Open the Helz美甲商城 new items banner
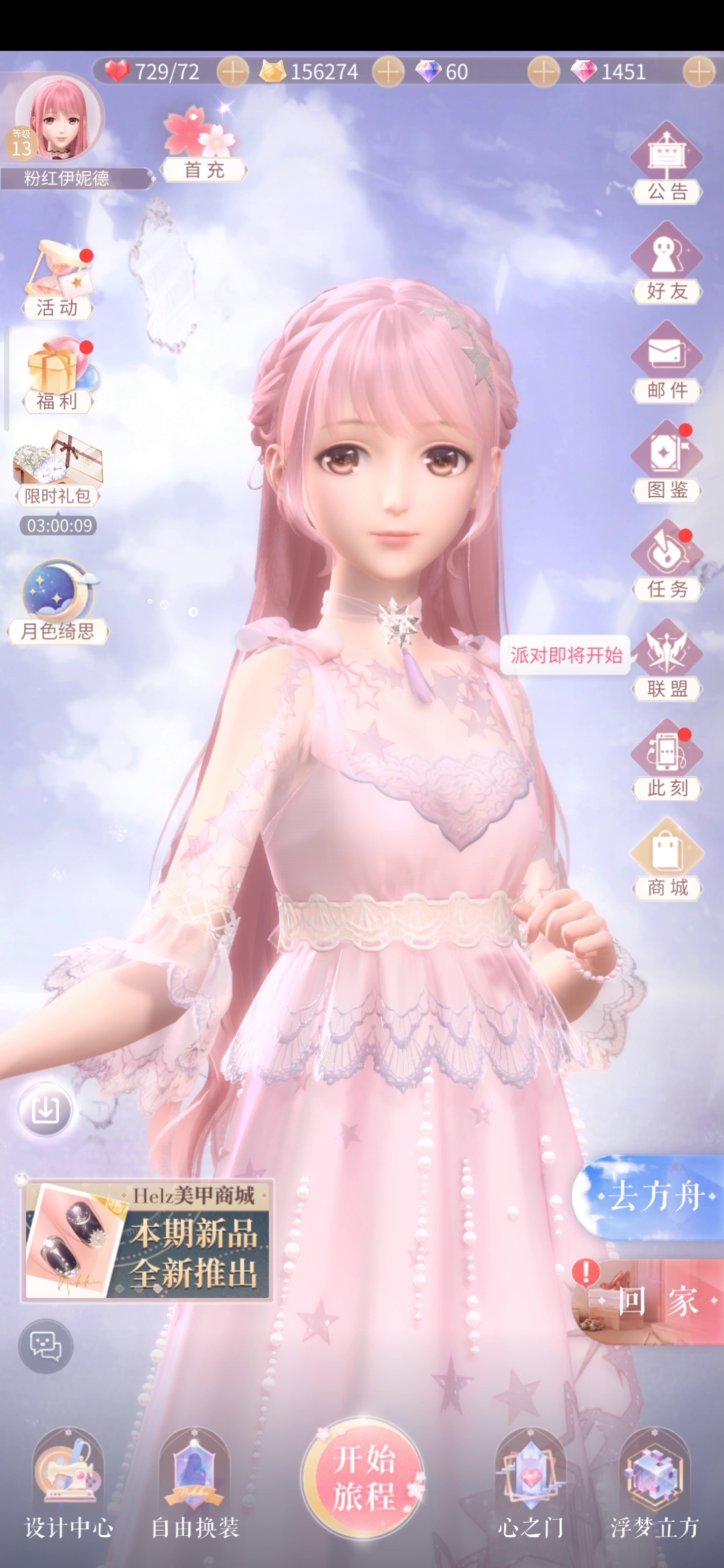 [x=147, y=1240]
